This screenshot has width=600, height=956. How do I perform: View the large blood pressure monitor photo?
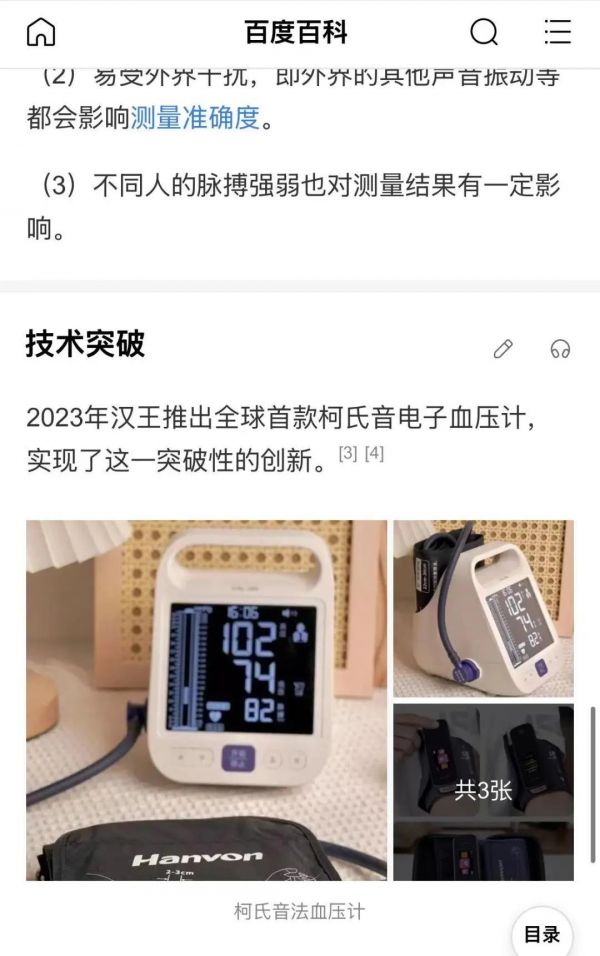pos(206,699)
